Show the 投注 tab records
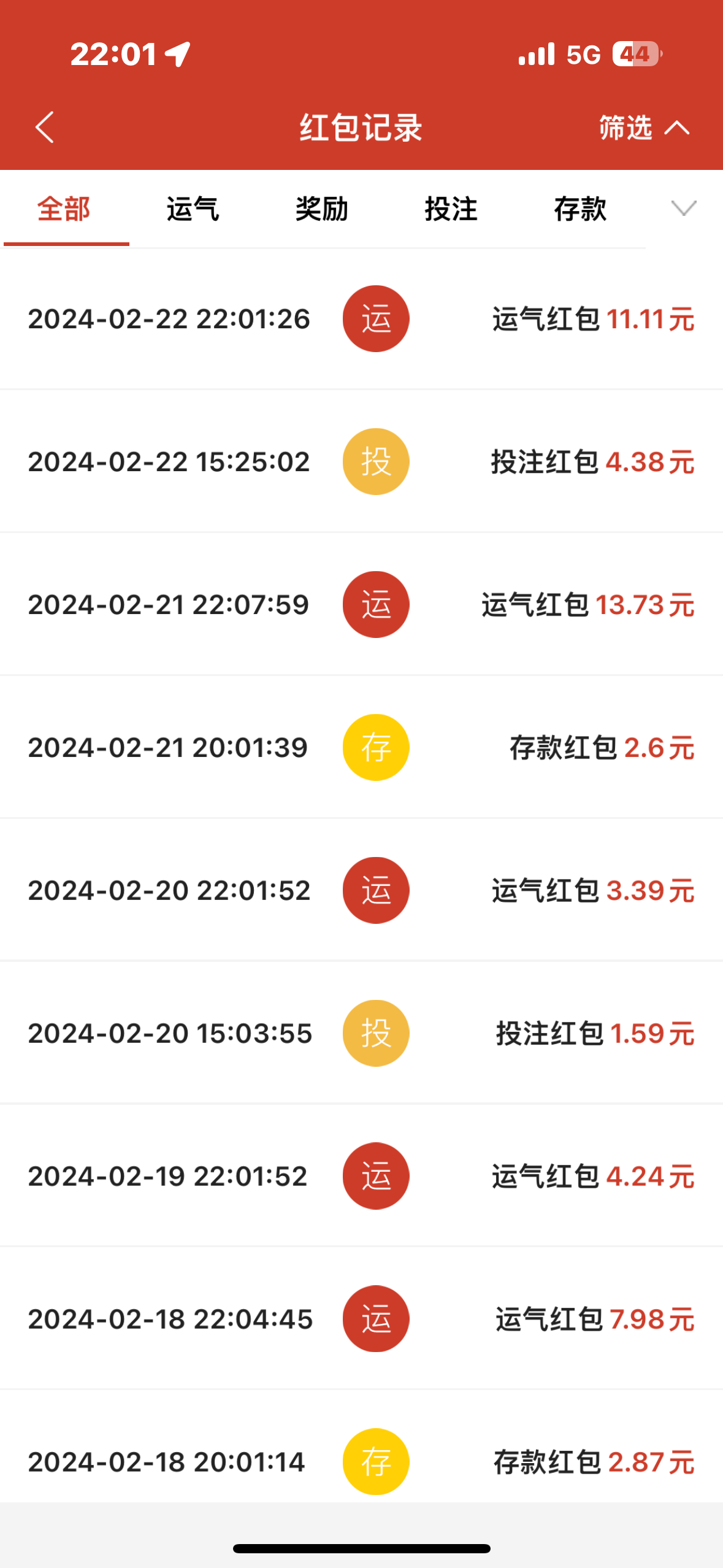Viewport: 723px width, 1568px height. coord(451,209)
